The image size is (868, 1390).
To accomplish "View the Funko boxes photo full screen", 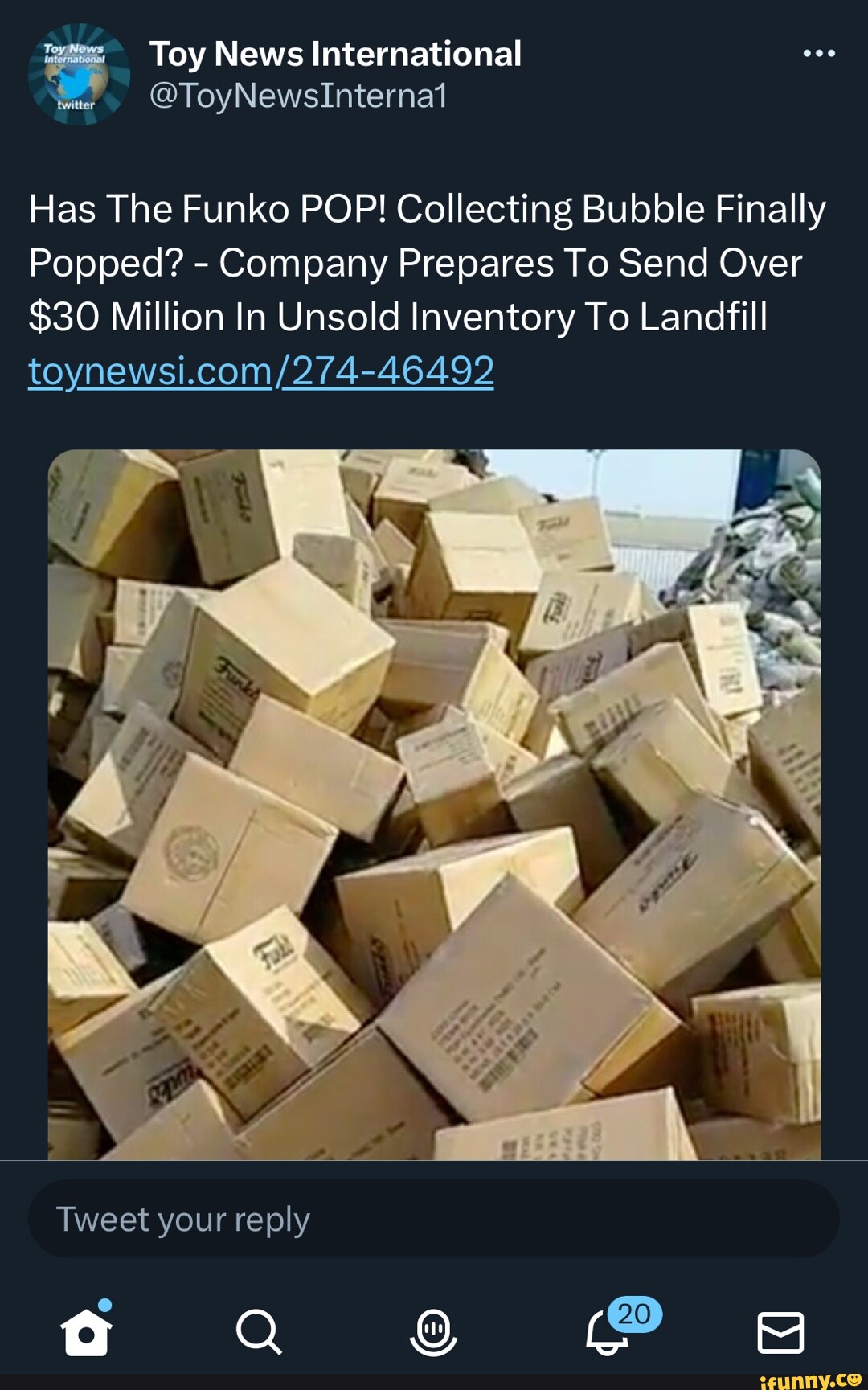I will pyautogui.click(x=434, y=804).
